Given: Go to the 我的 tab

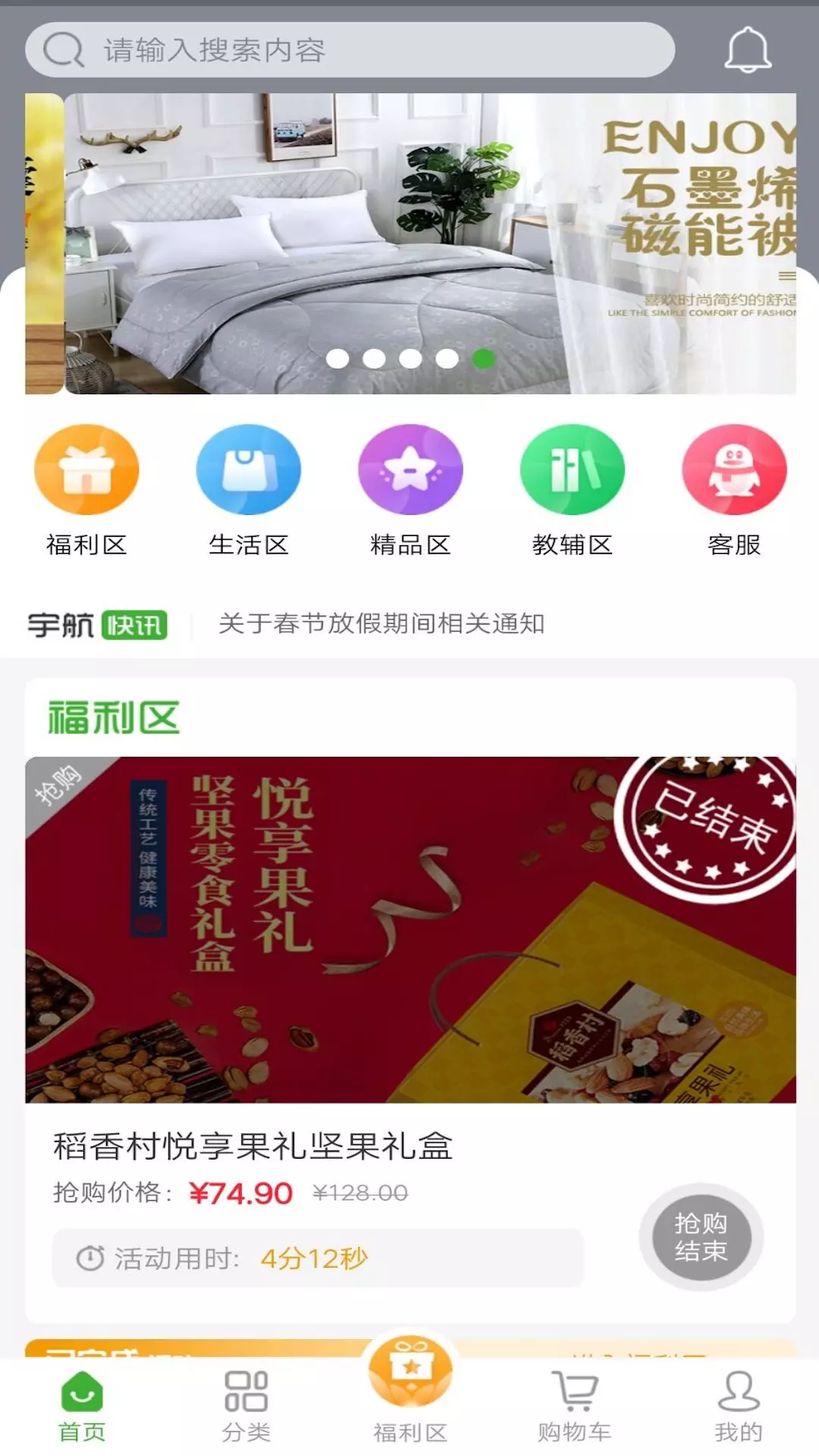Looking at the screenshot, I should pyautogui.click(x=738, y=1407).
